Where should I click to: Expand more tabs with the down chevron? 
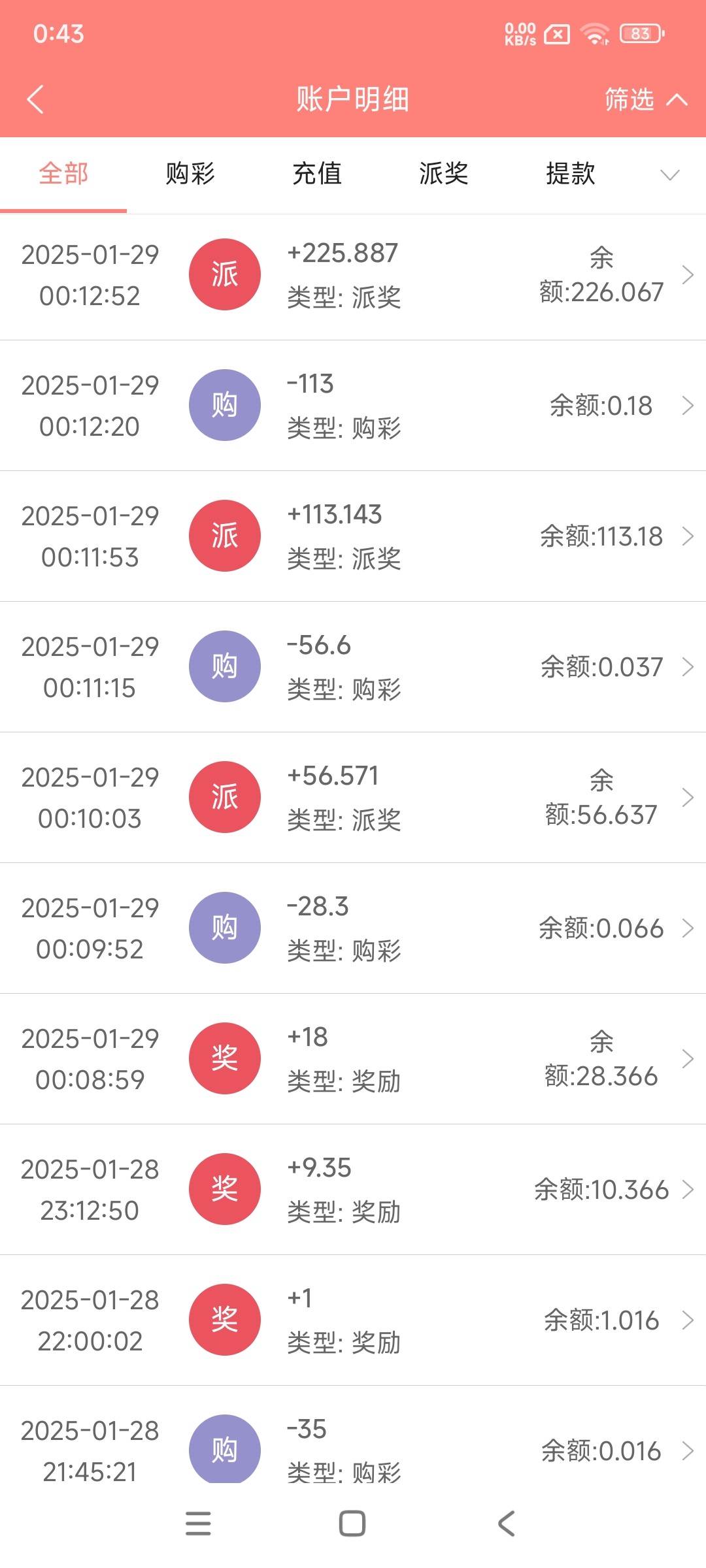[x=670, y=174]
